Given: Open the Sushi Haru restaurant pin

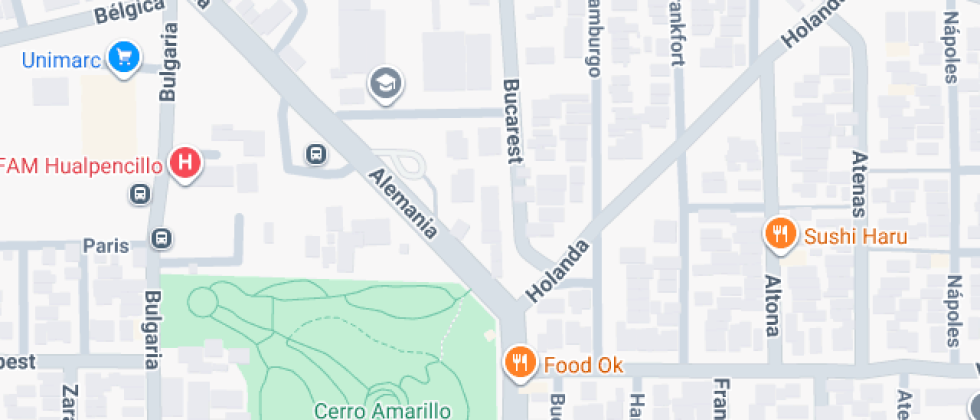Looking at the screenshot, I should 780,235.
